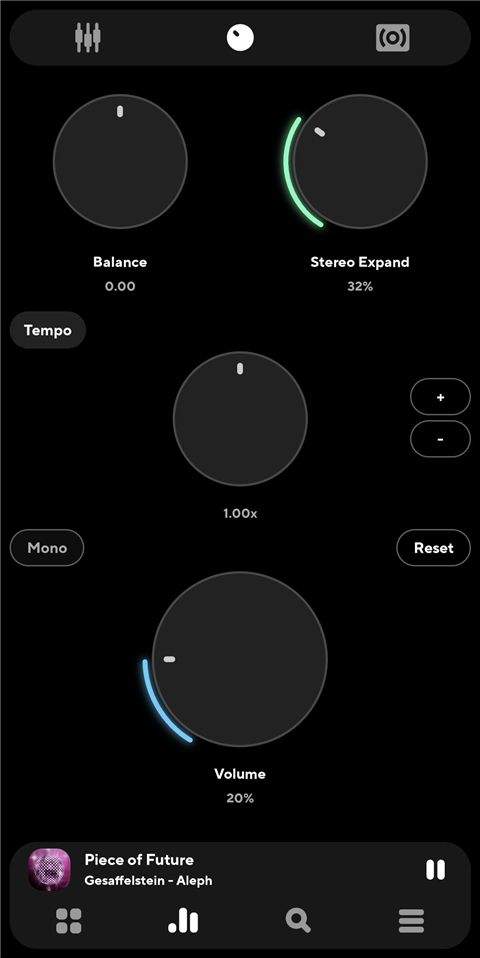Open search from bottom navigation
The height and width of the screenshot is (958, 480).
click(x=298, y=920)
